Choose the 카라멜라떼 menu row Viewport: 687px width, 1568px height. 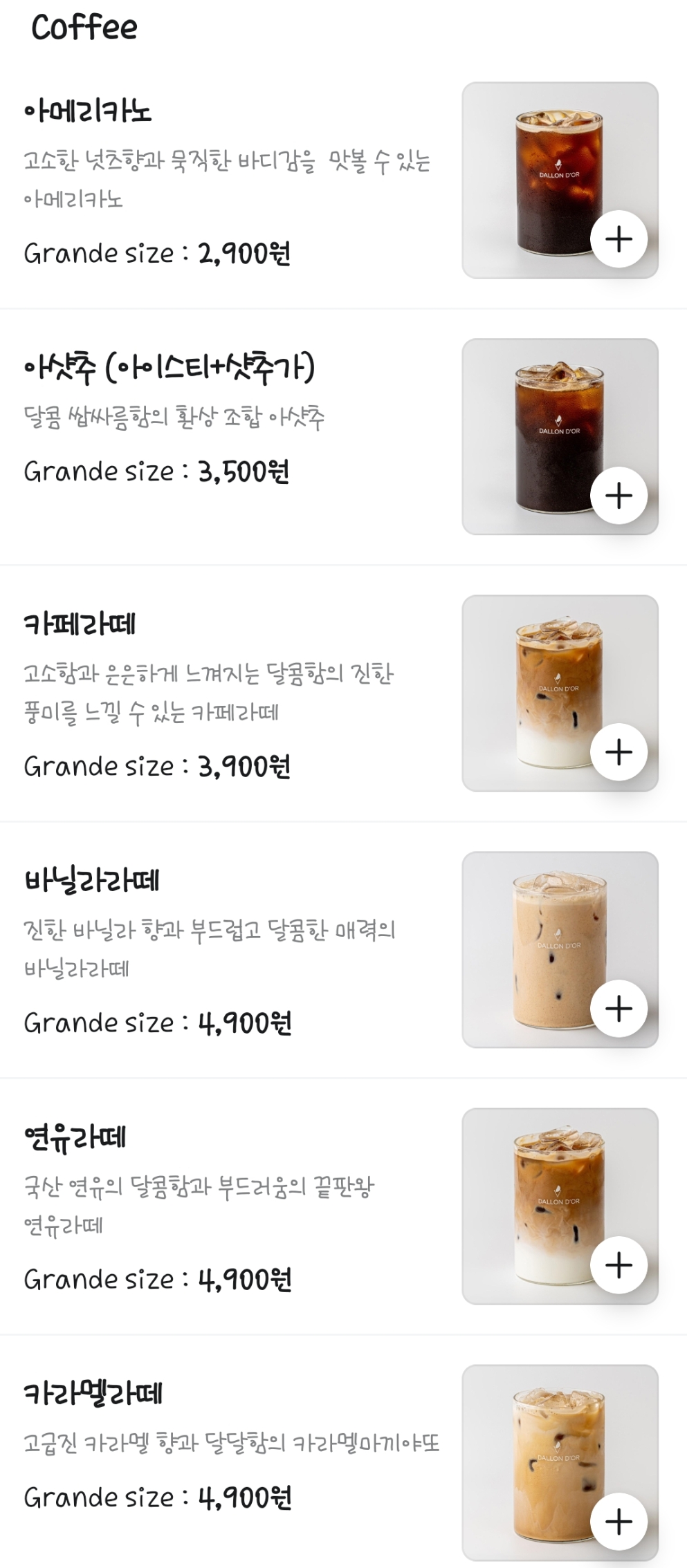coord(228,1444)
